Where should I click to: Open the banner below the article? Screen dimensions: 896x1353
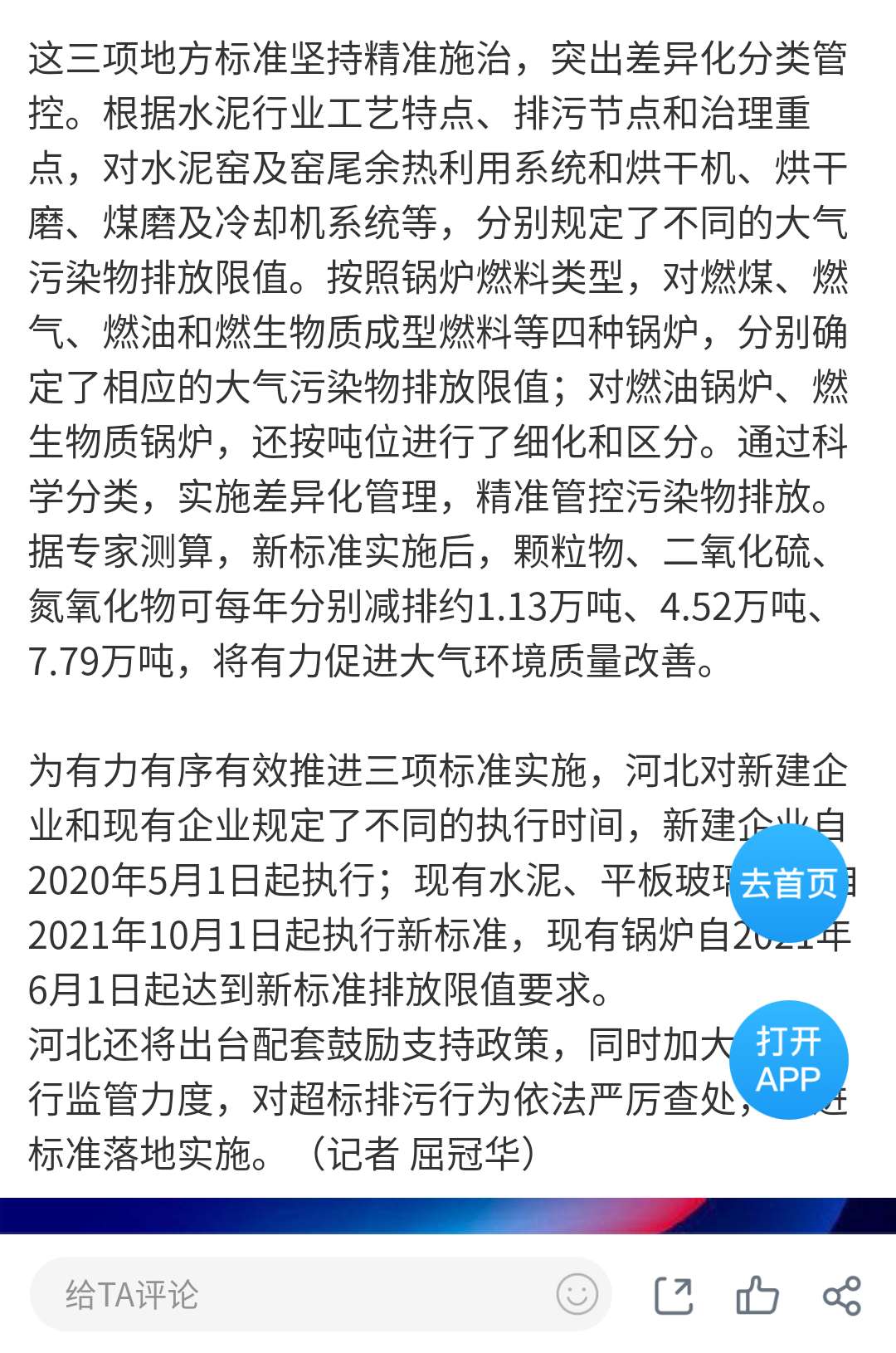[x=448, y=1215]
